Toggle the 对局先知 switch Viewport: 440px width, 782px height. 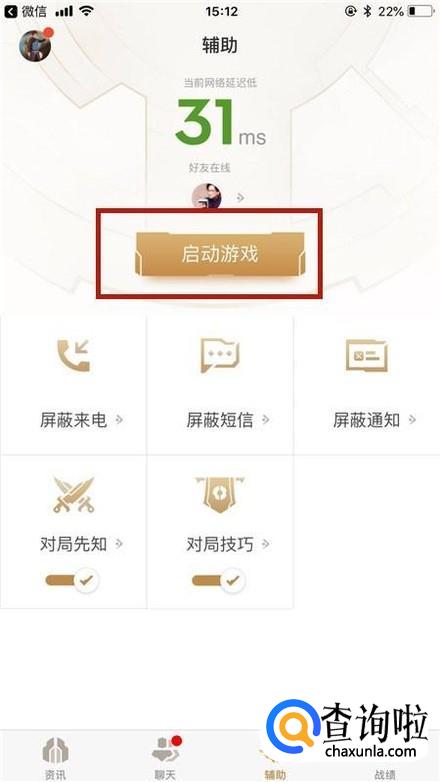point(72,580)
